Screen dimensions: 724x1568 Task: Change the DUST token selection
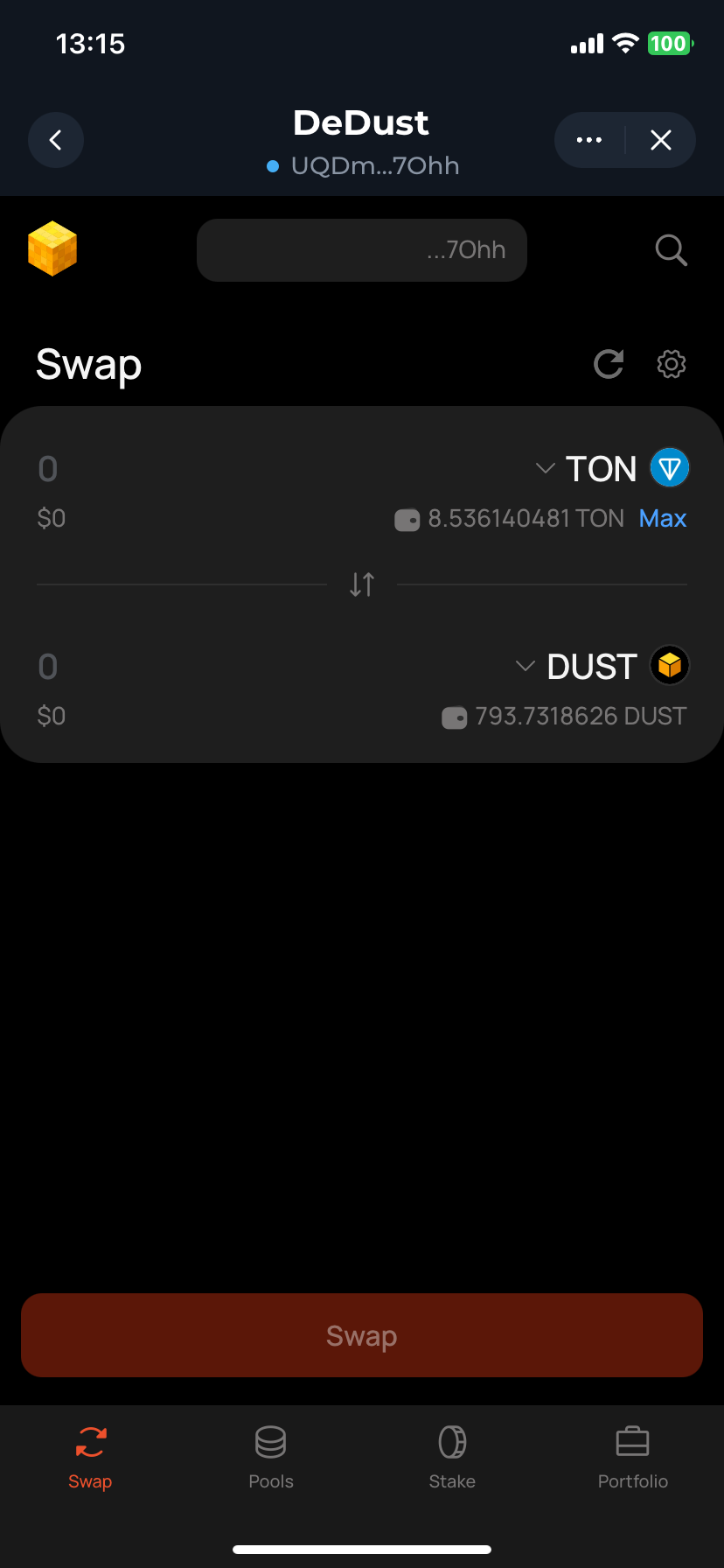tap(602, 667)
